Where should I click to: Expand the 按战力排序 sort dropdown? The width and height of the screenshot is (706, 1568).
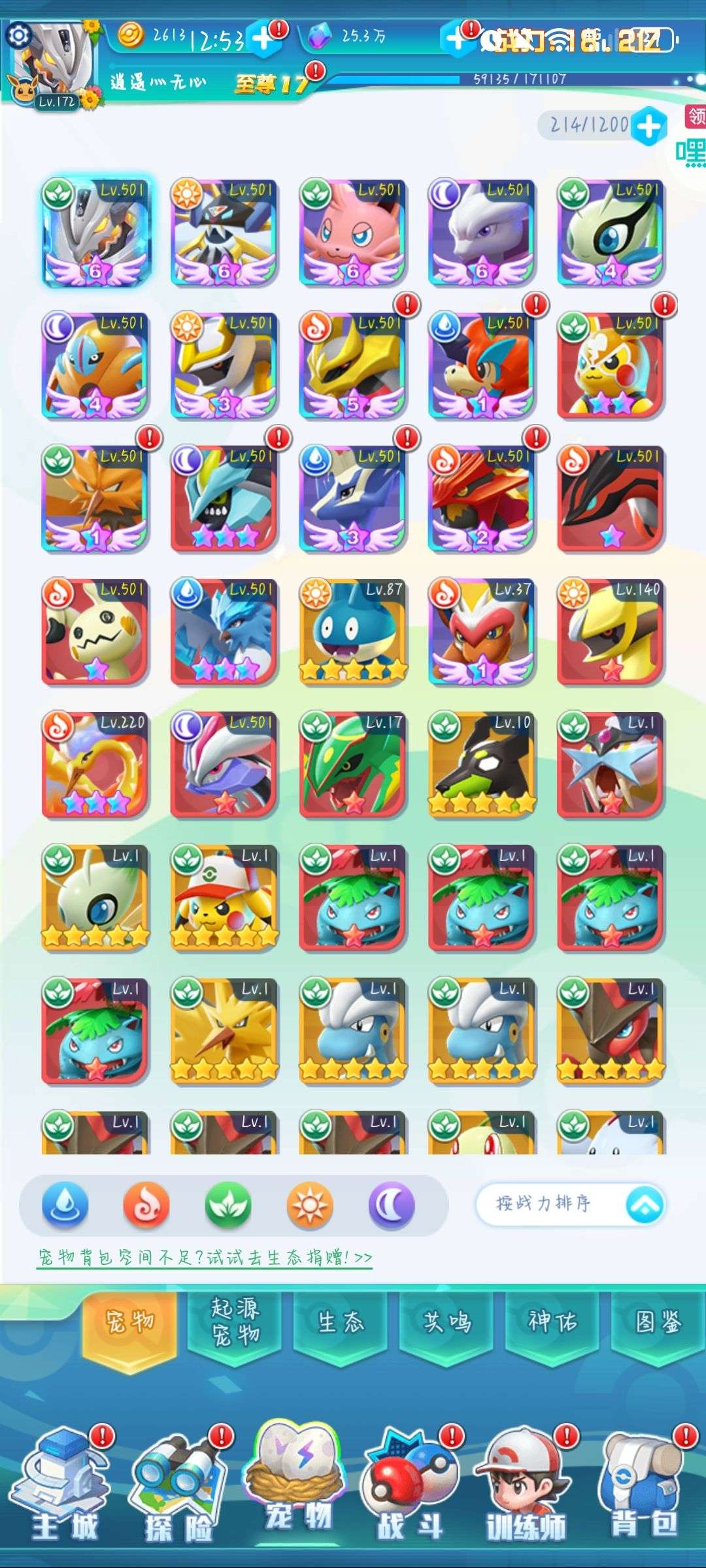pyautogui.click(x=571, y=1204)
